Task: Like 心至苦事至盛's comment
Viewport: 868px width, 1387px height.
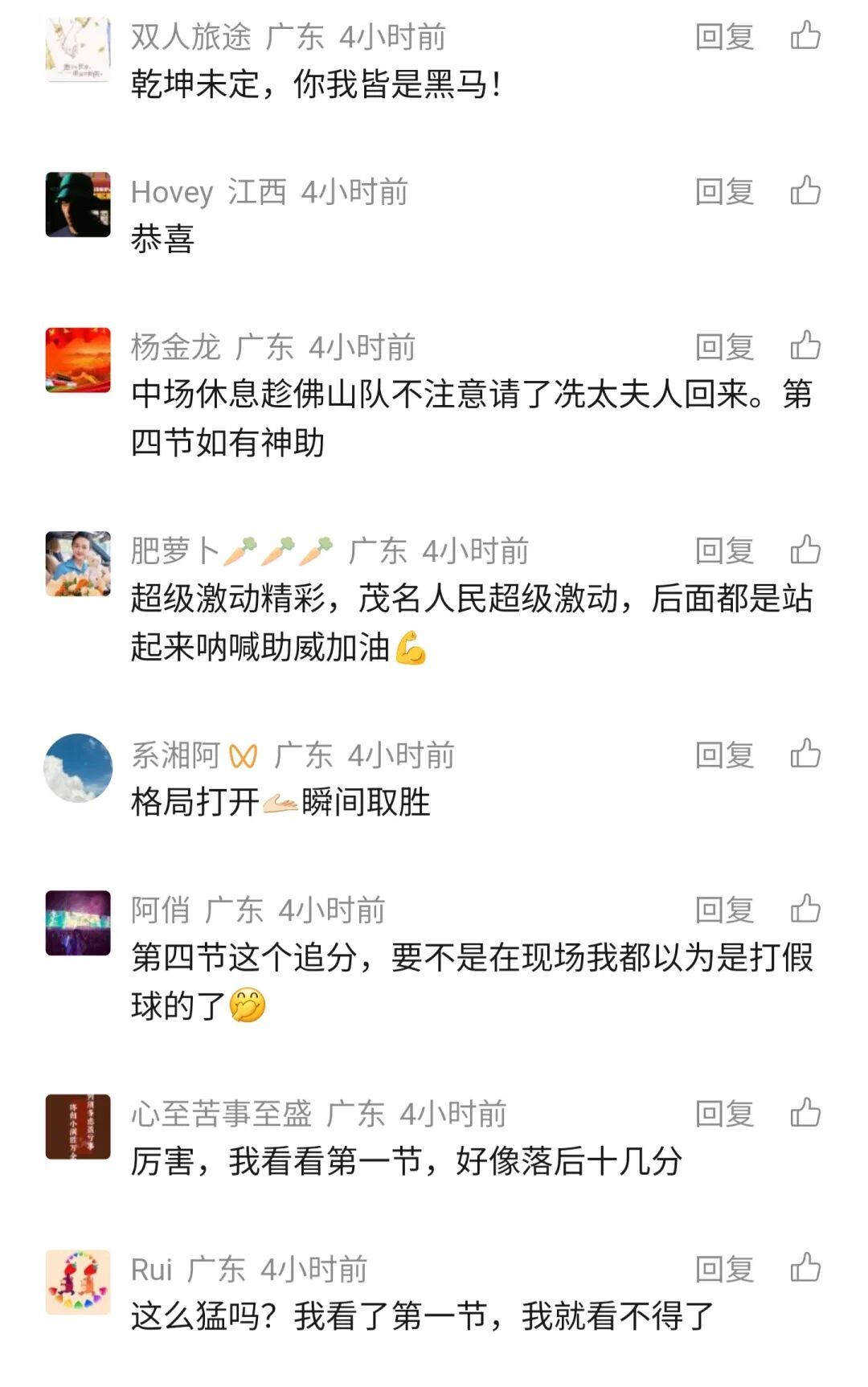Action: pos(805,1114)
